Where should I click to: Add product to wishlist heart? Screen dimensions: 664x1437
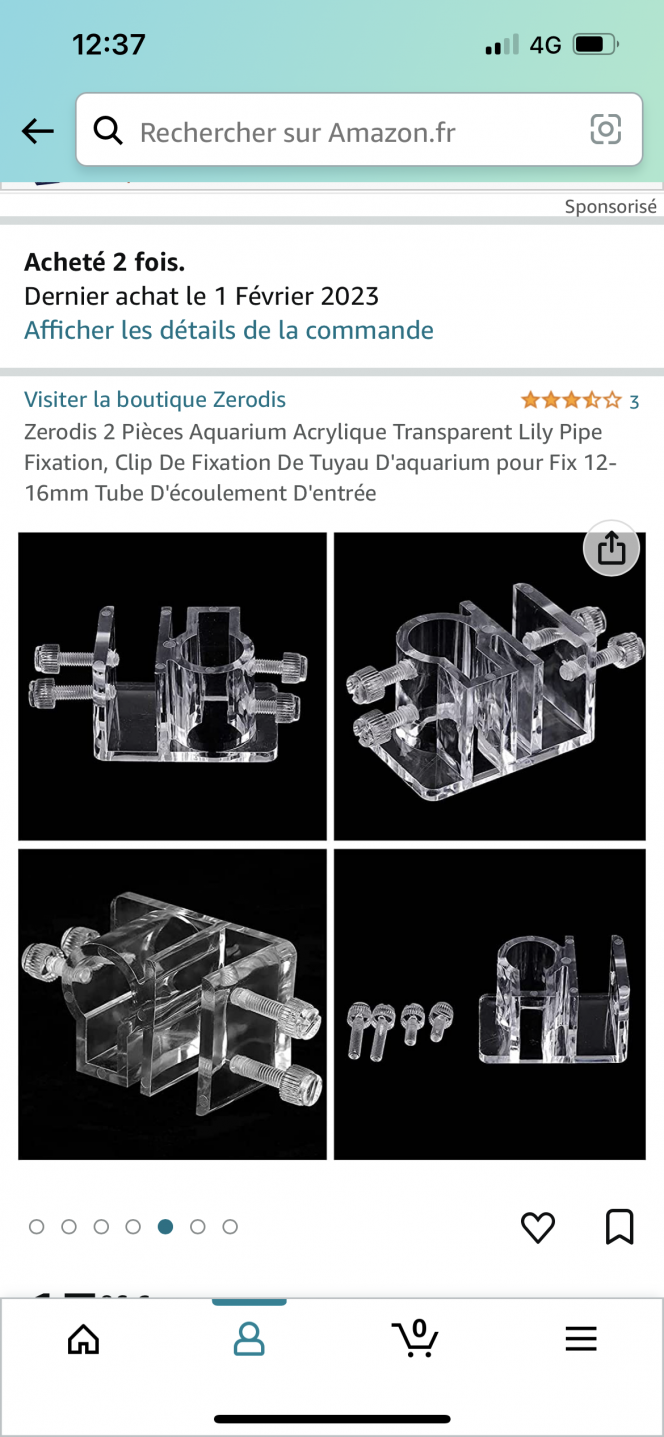click(x=538, y=1227)
